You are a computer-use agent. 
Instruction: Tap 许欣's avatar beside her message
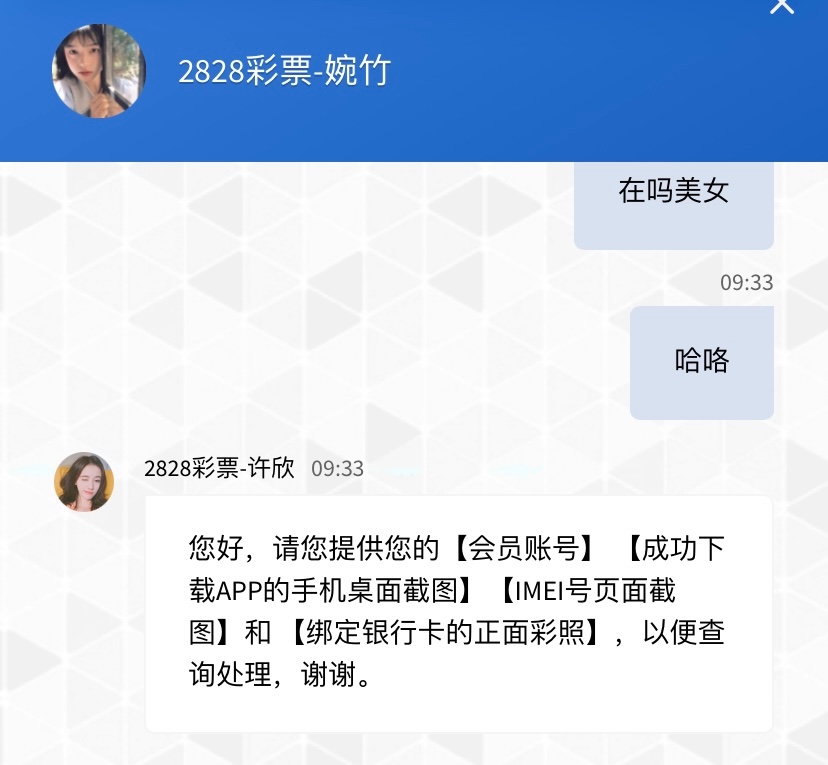click(x=84, y=482)
